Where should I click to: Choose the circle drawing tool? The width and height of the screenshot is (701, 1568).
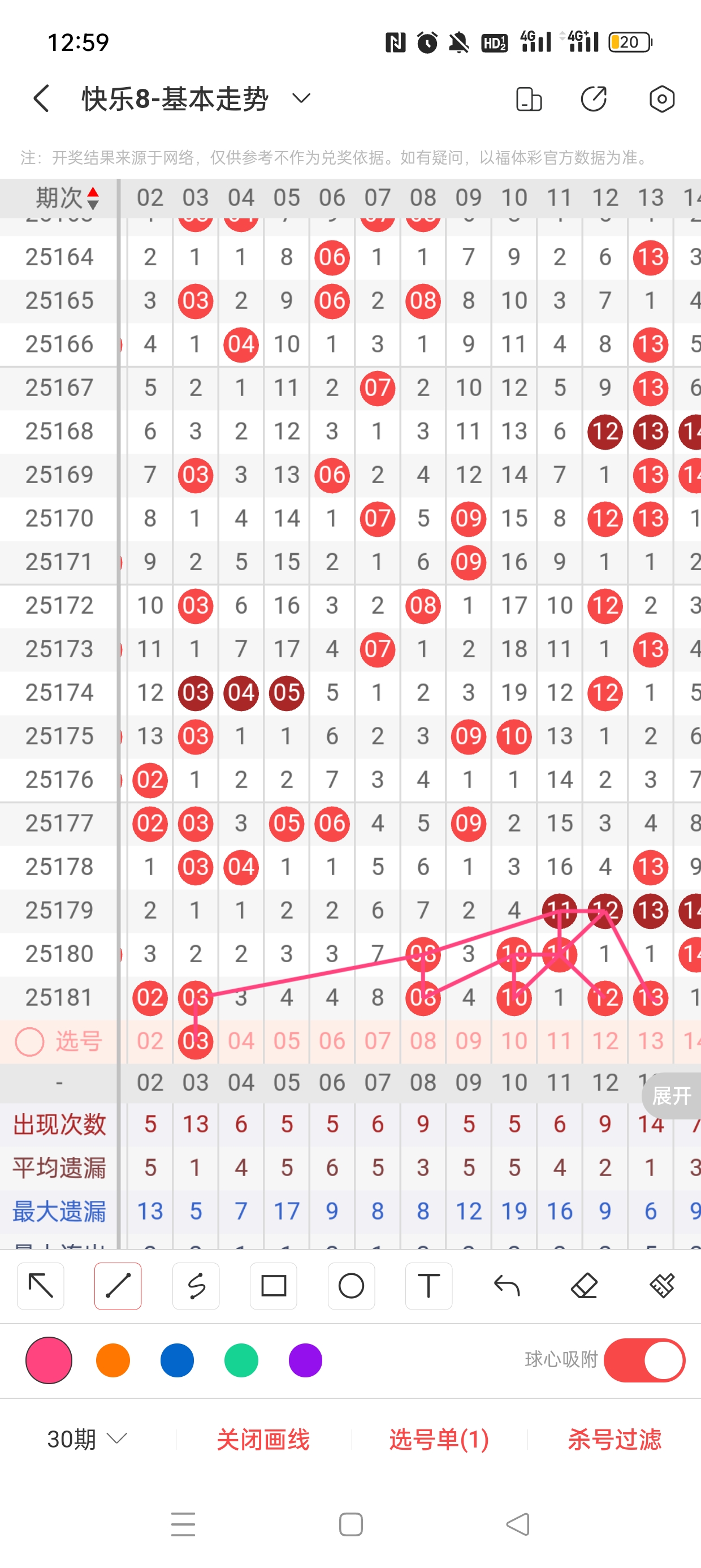[x=351, y=1286]
